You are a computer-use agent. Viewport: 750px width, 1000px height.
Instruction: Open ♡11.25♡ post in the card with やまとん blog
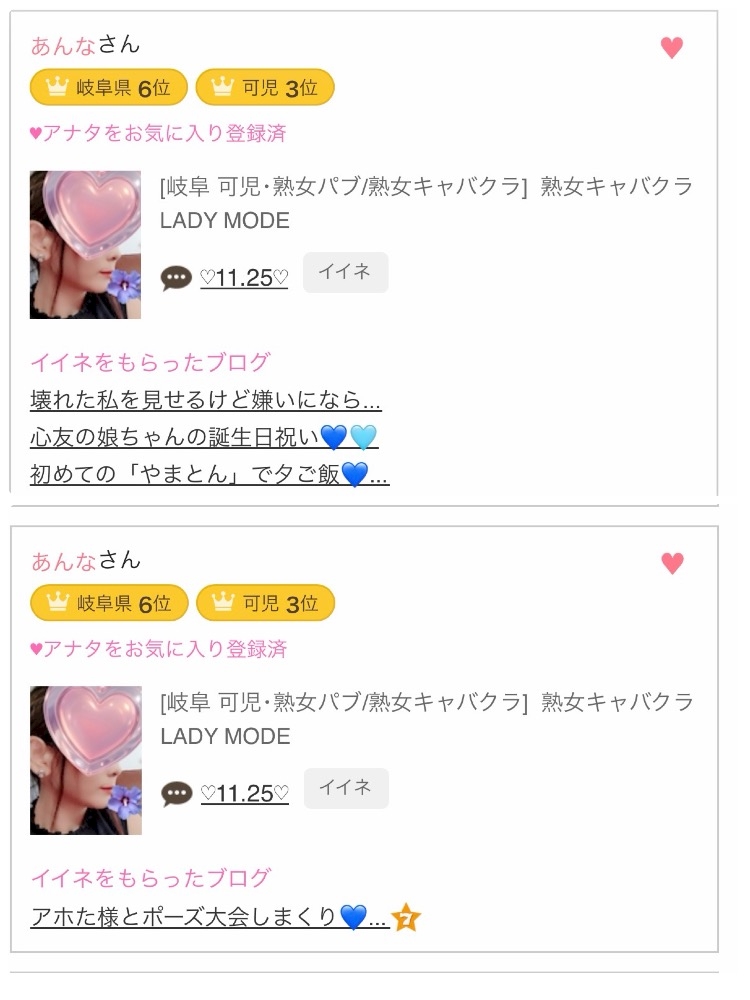(x=244, y=278)
